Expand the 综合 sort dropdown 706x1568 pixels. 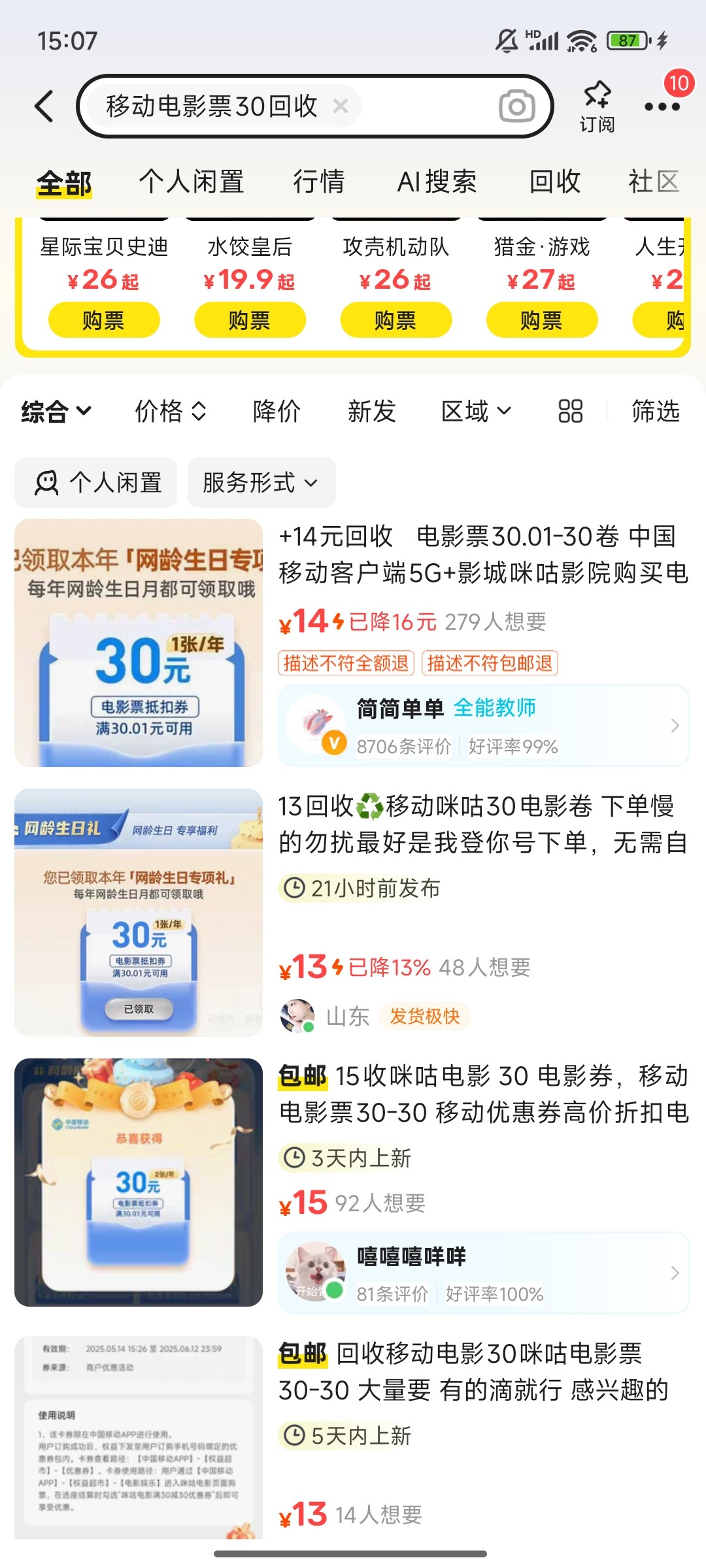click(56, 412)
